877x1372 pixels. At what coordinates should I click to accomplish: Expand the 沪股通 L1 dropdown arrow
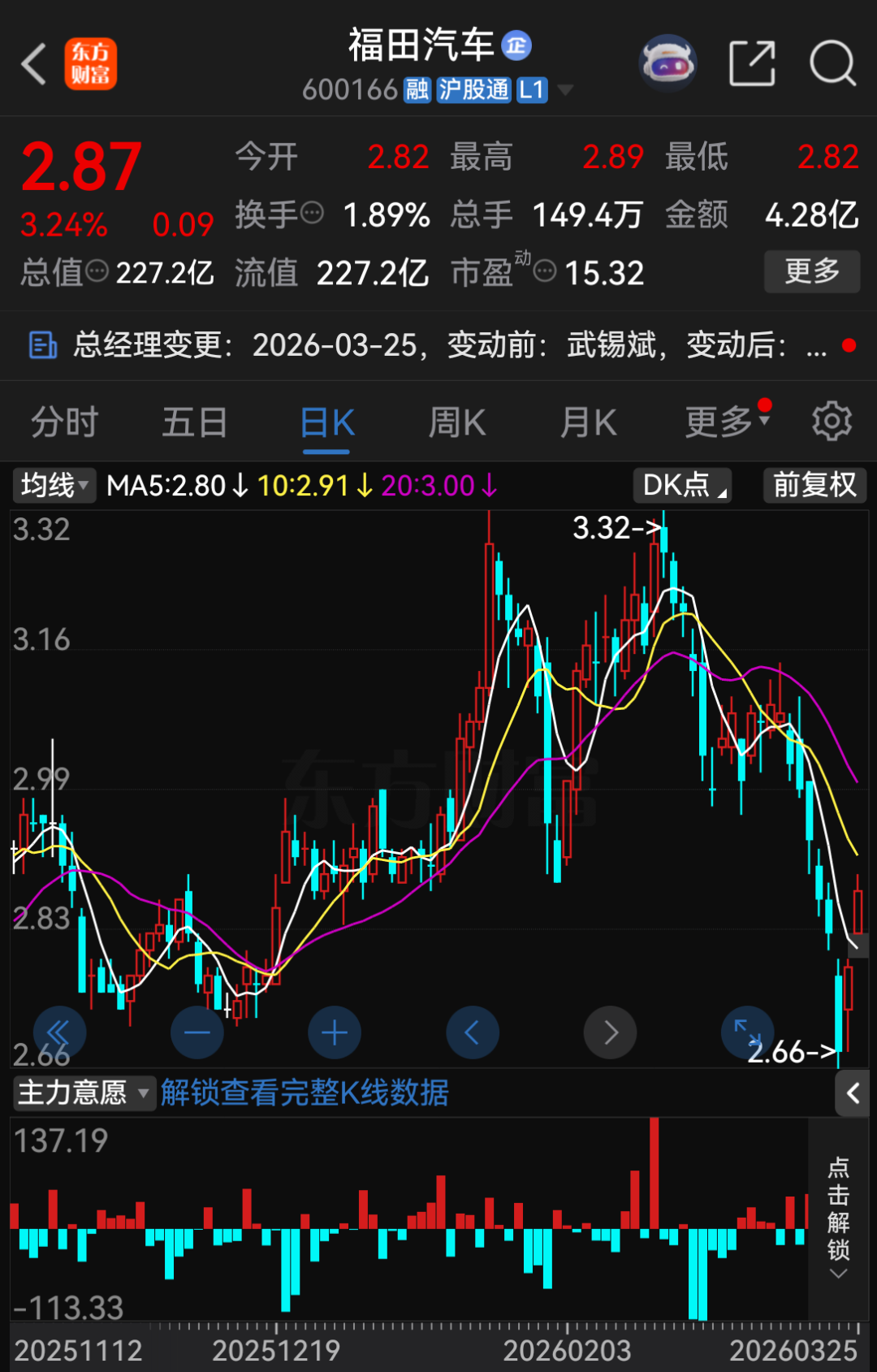click(567, 91)
